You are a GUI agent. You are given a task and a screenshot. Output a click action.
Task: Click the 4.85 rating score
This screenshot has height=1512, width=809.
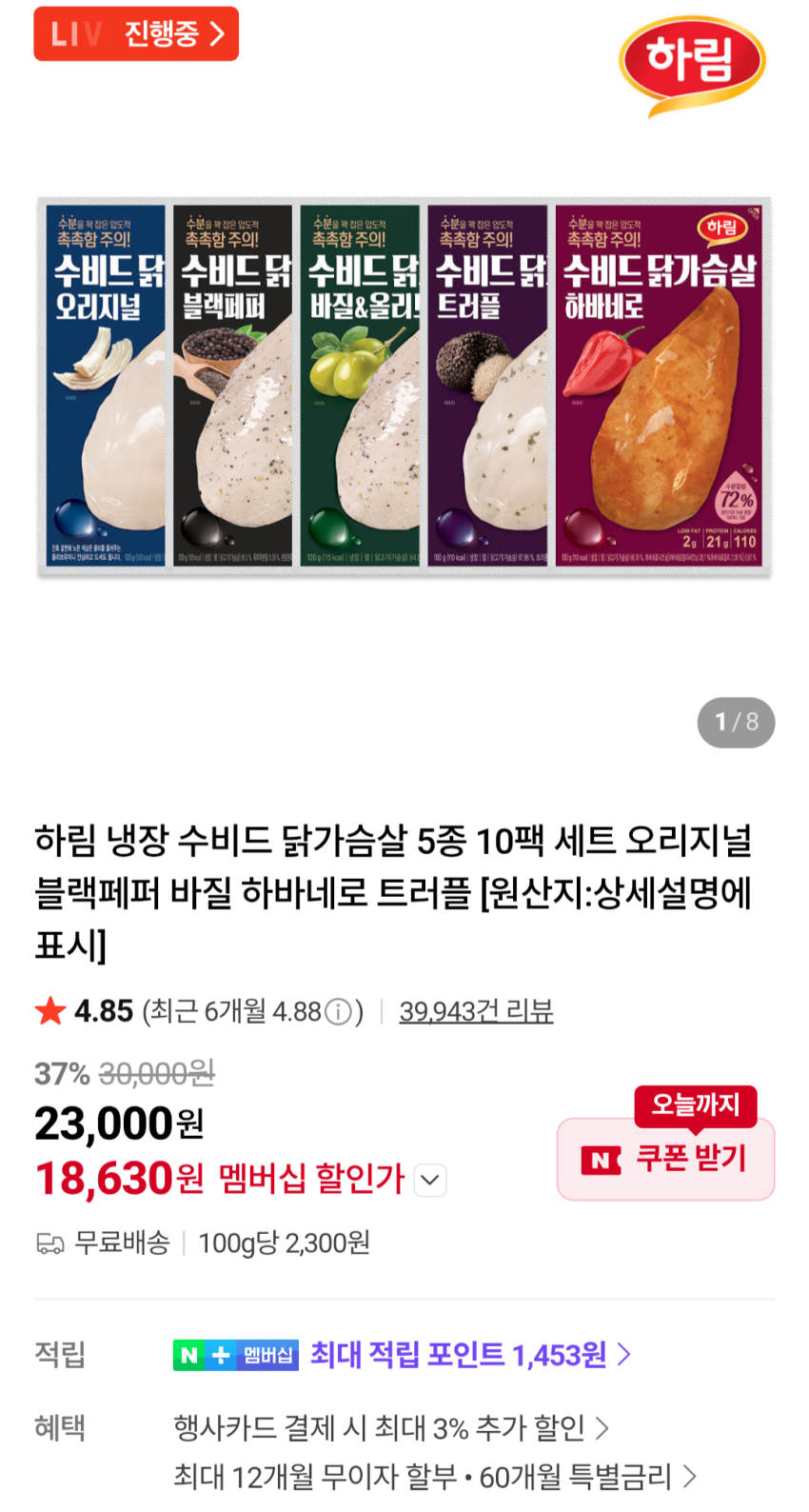click(x=97, y=1013)
